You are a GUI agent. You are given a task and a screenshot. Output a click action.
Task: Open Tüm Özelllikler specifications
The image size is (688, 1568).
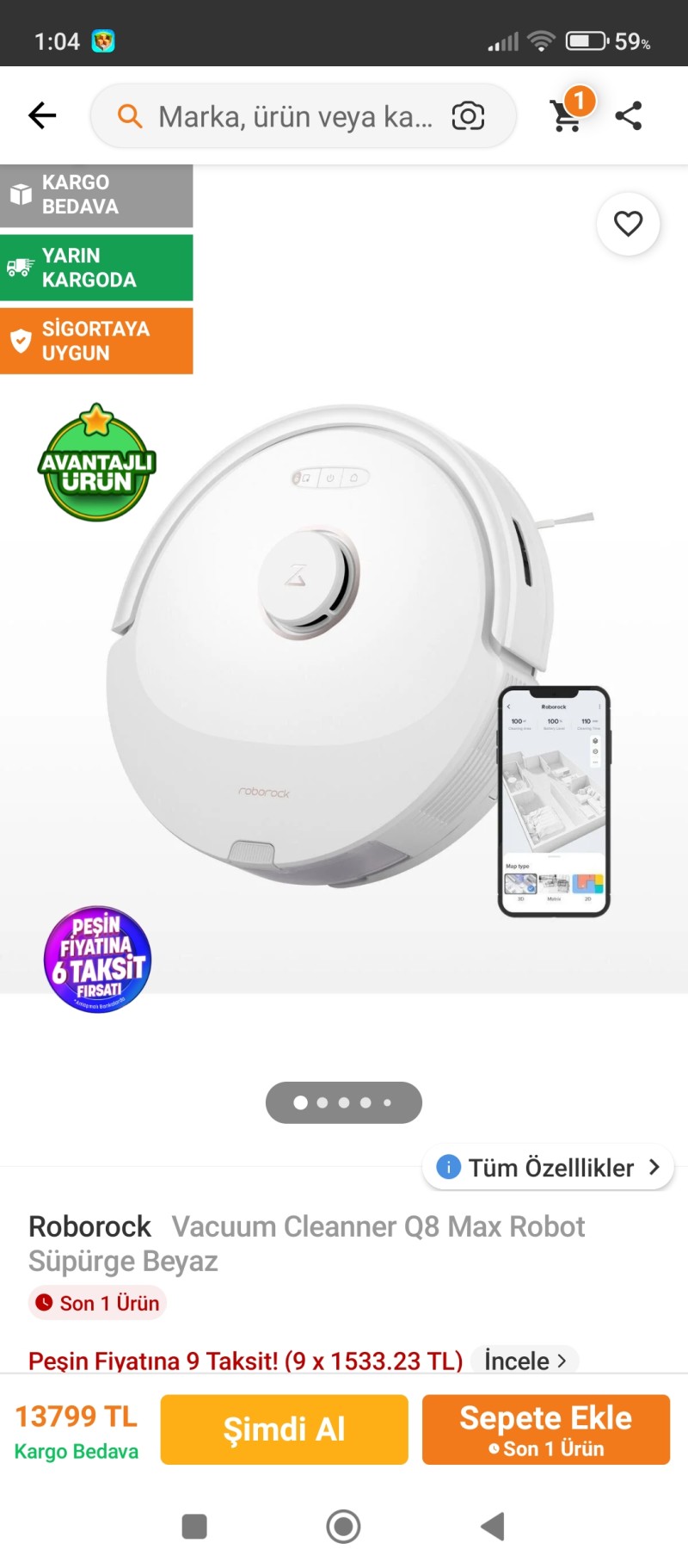point(549,1168)
